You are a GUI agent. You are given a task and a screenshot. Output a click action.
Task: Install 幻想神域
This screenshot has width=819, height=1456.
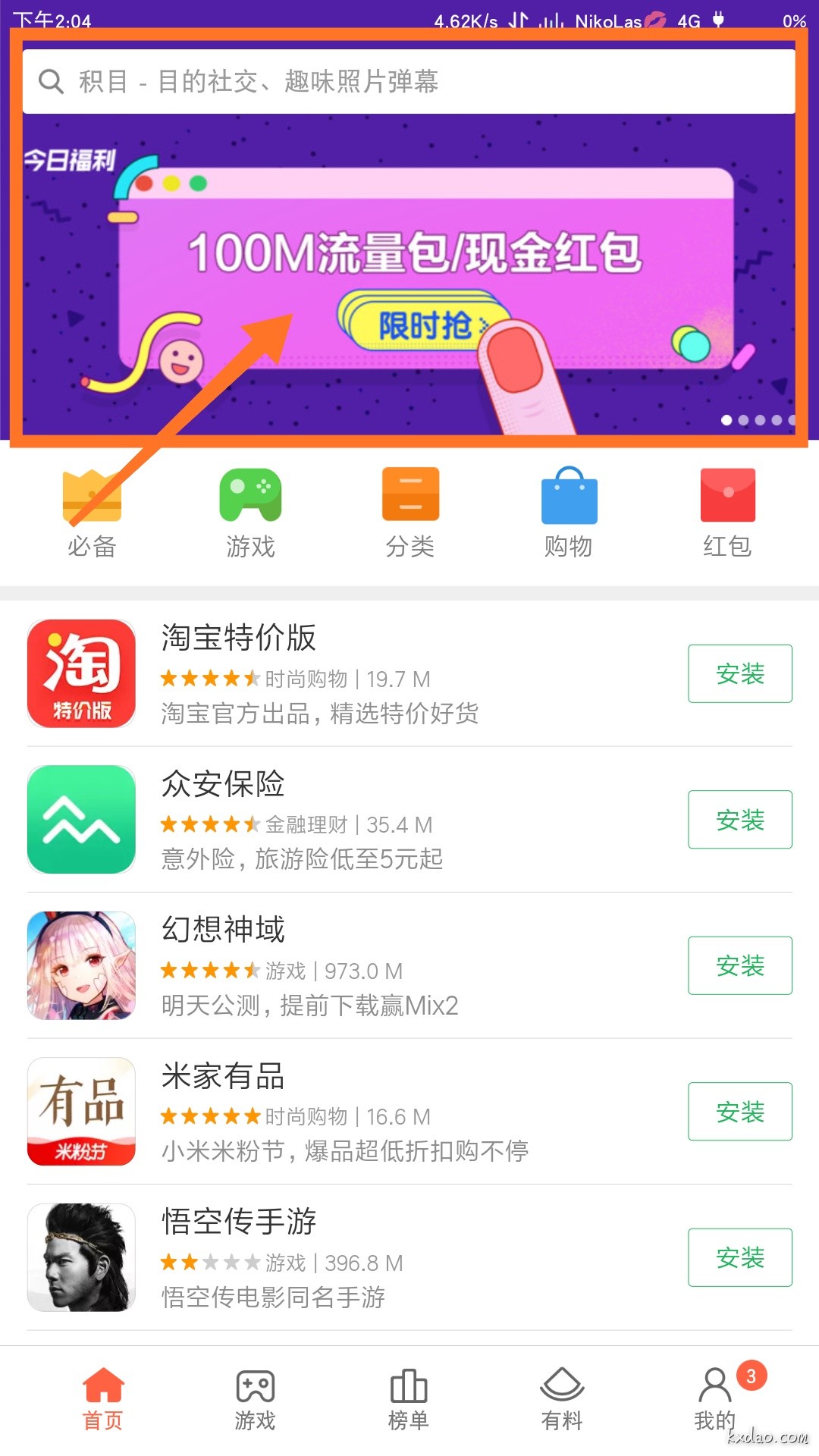coord(739,965)
